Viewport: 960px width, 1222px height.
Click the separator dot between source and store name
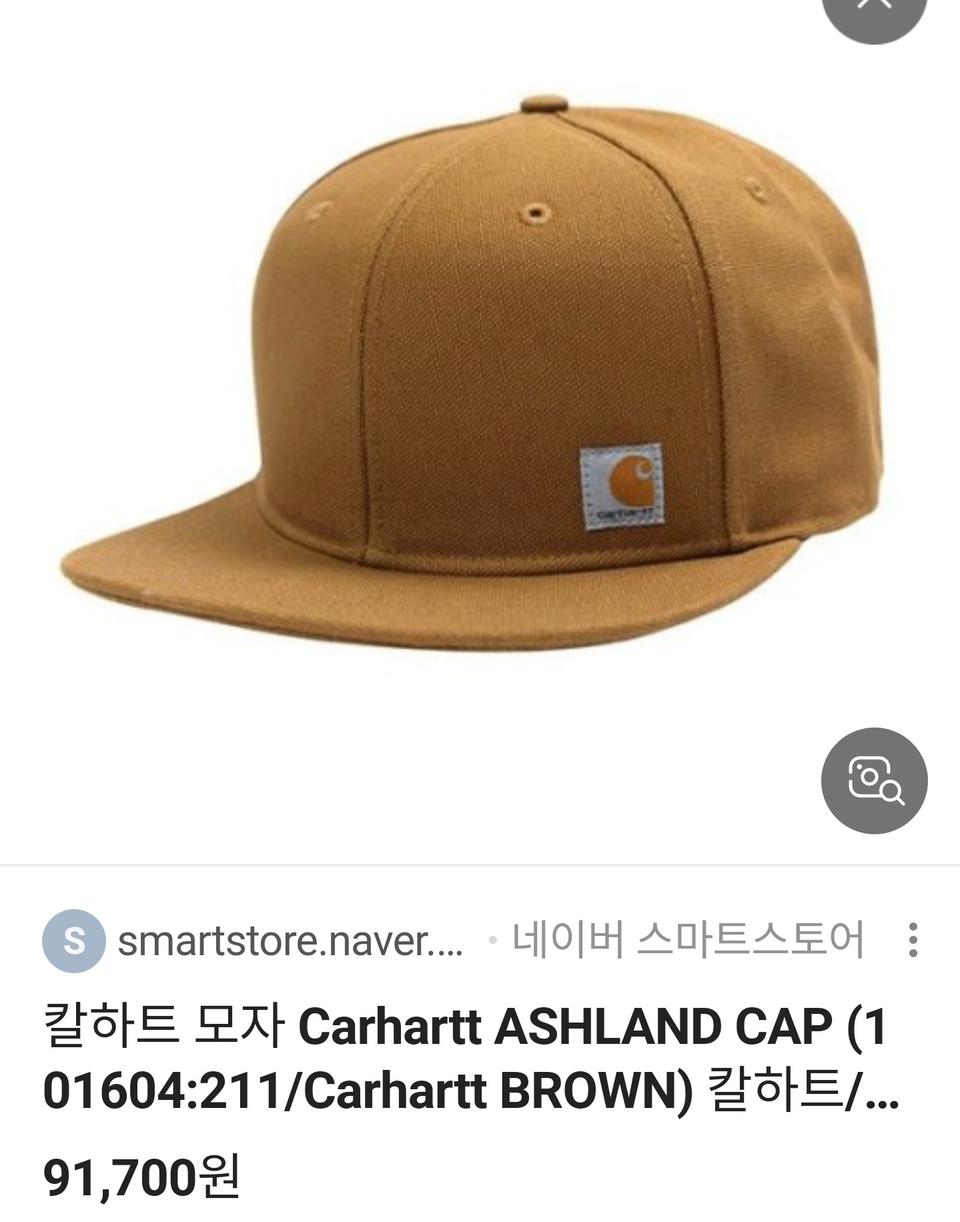point(492,937)
